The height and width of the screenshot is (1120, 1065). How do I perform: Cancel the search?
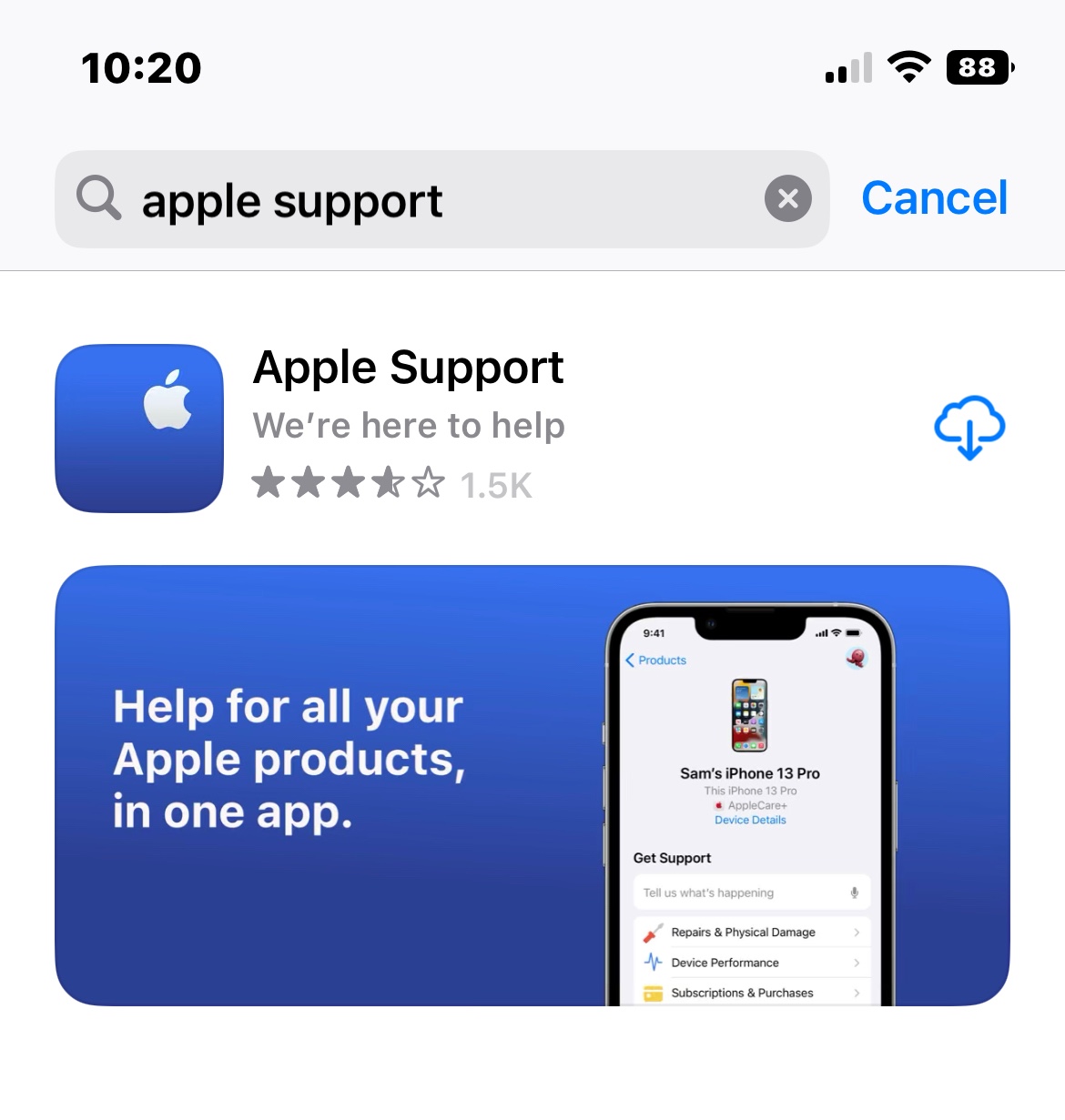(x=934, y=198)
